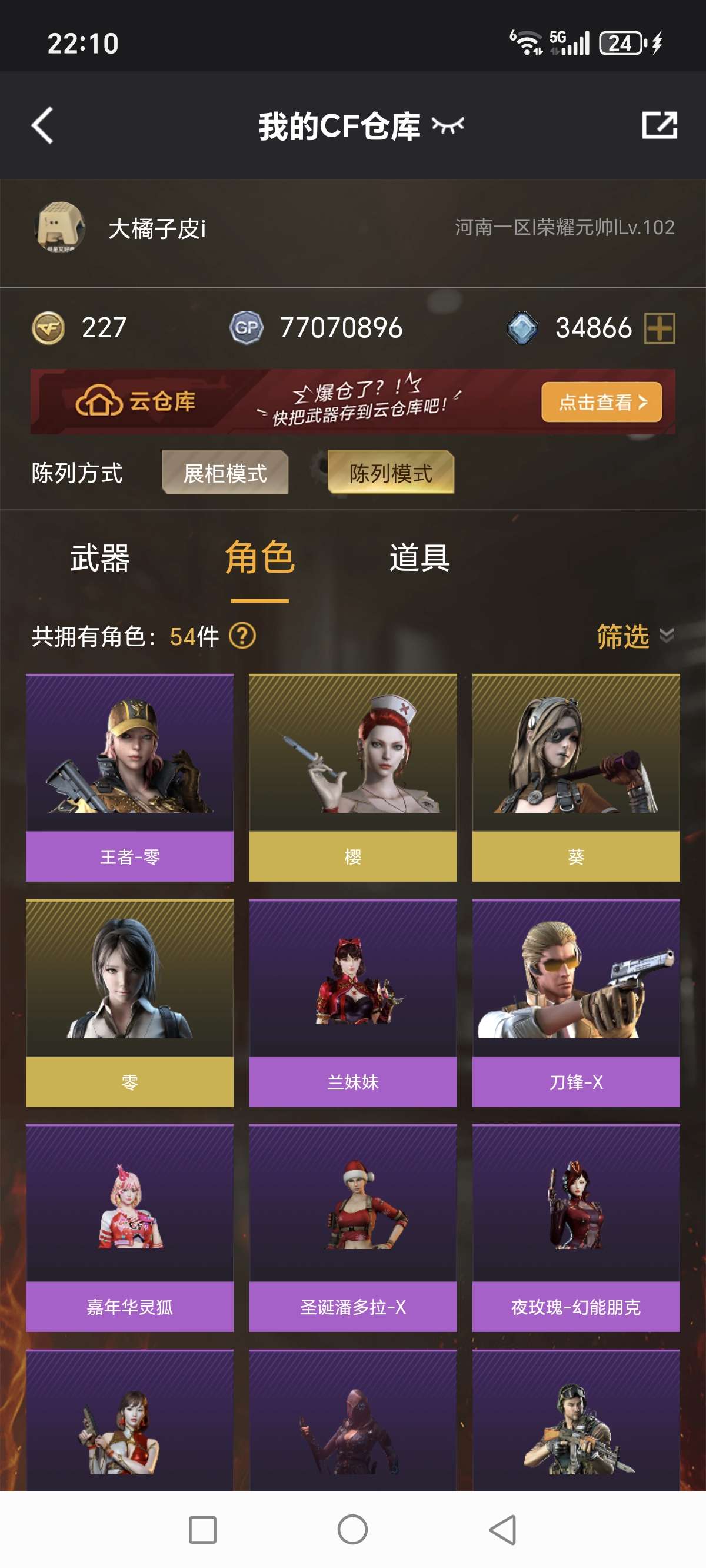This screenshot has width=706, height=1568.
Task: Expand the 筛选 filter dropdown
Action: click(633, 636)
